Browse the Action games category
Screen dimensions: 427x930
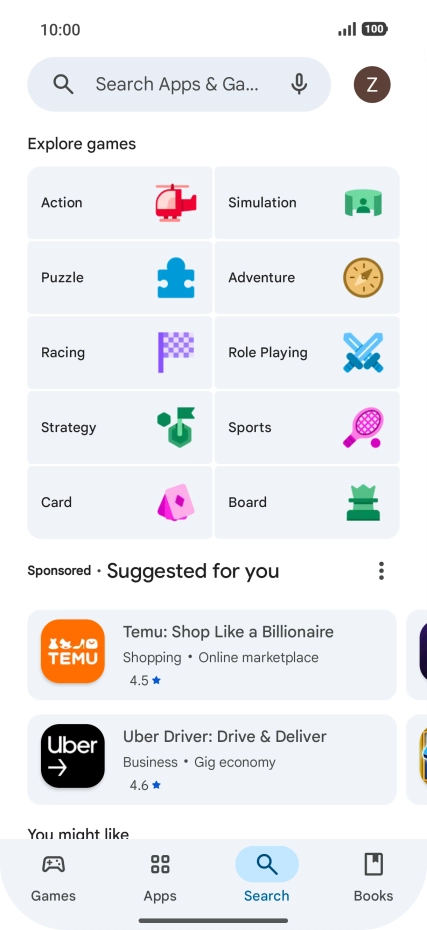pyautogui.click(x=120, y=203)
